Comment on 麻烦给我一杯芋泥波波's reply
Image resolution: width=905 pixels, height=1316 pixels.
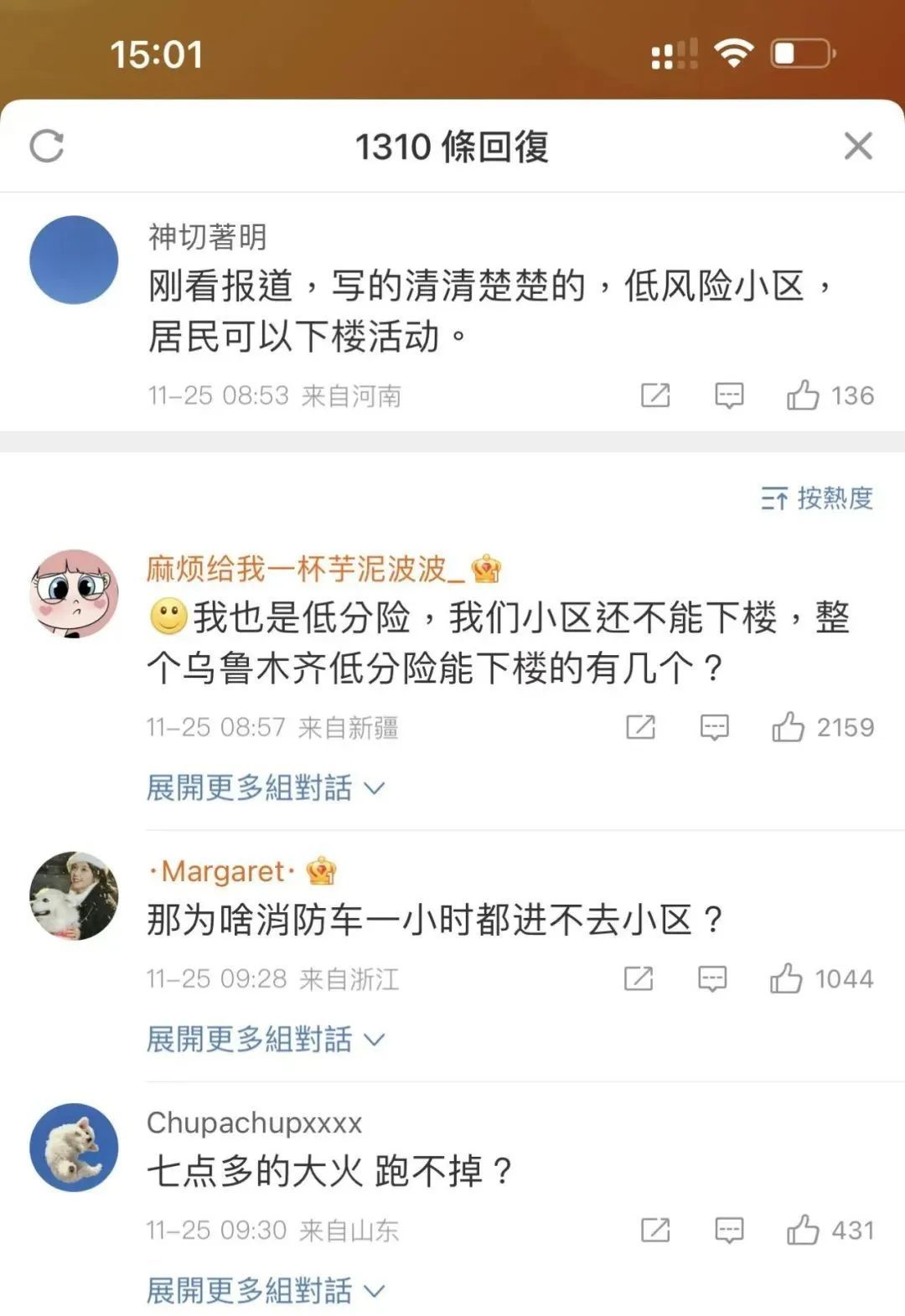[x=715, y=727]
